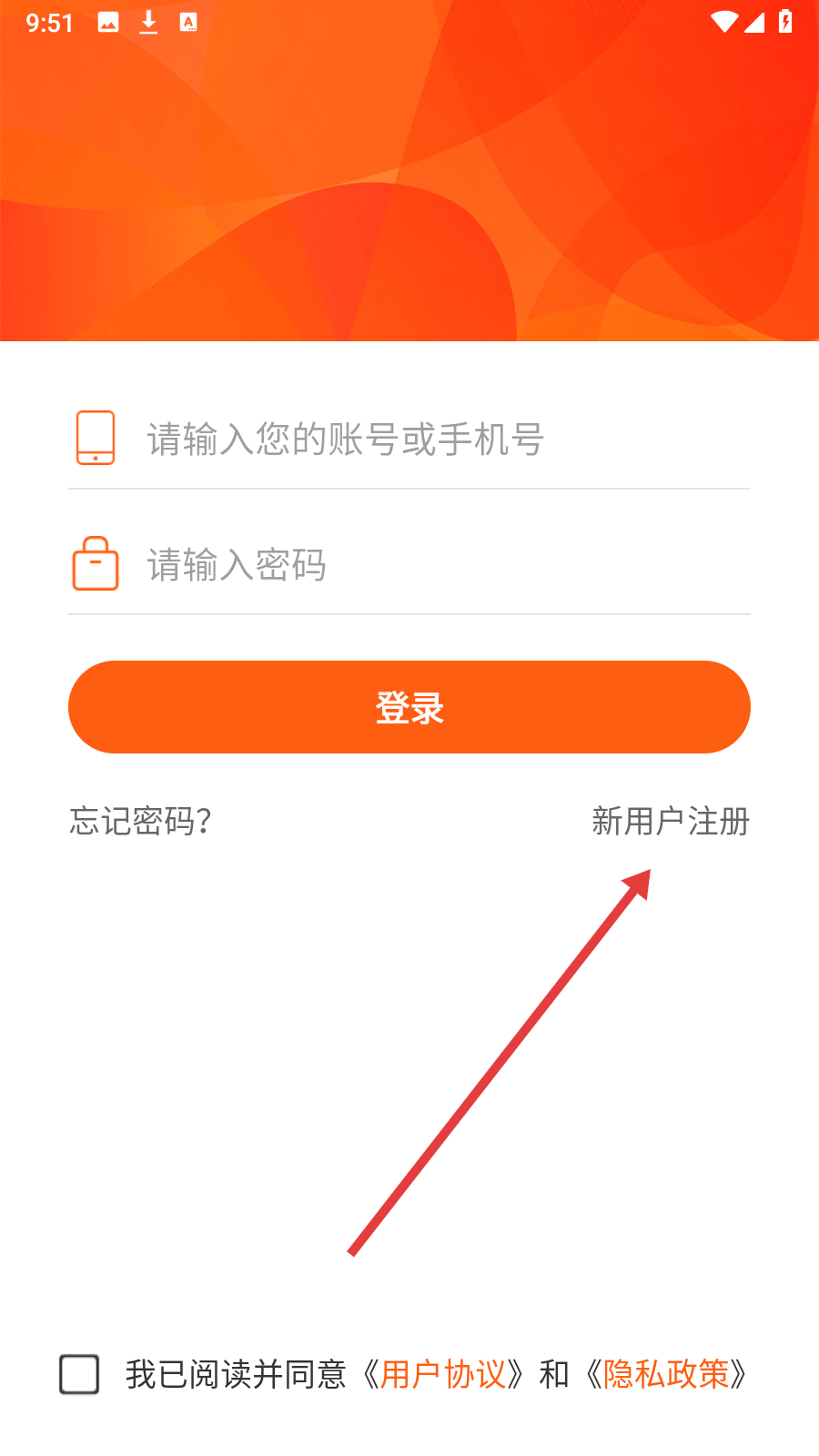Screen dimensions: 819x1456
Task: Open the 隐私政策 privacy policy link
Action: click(666, 1374)
